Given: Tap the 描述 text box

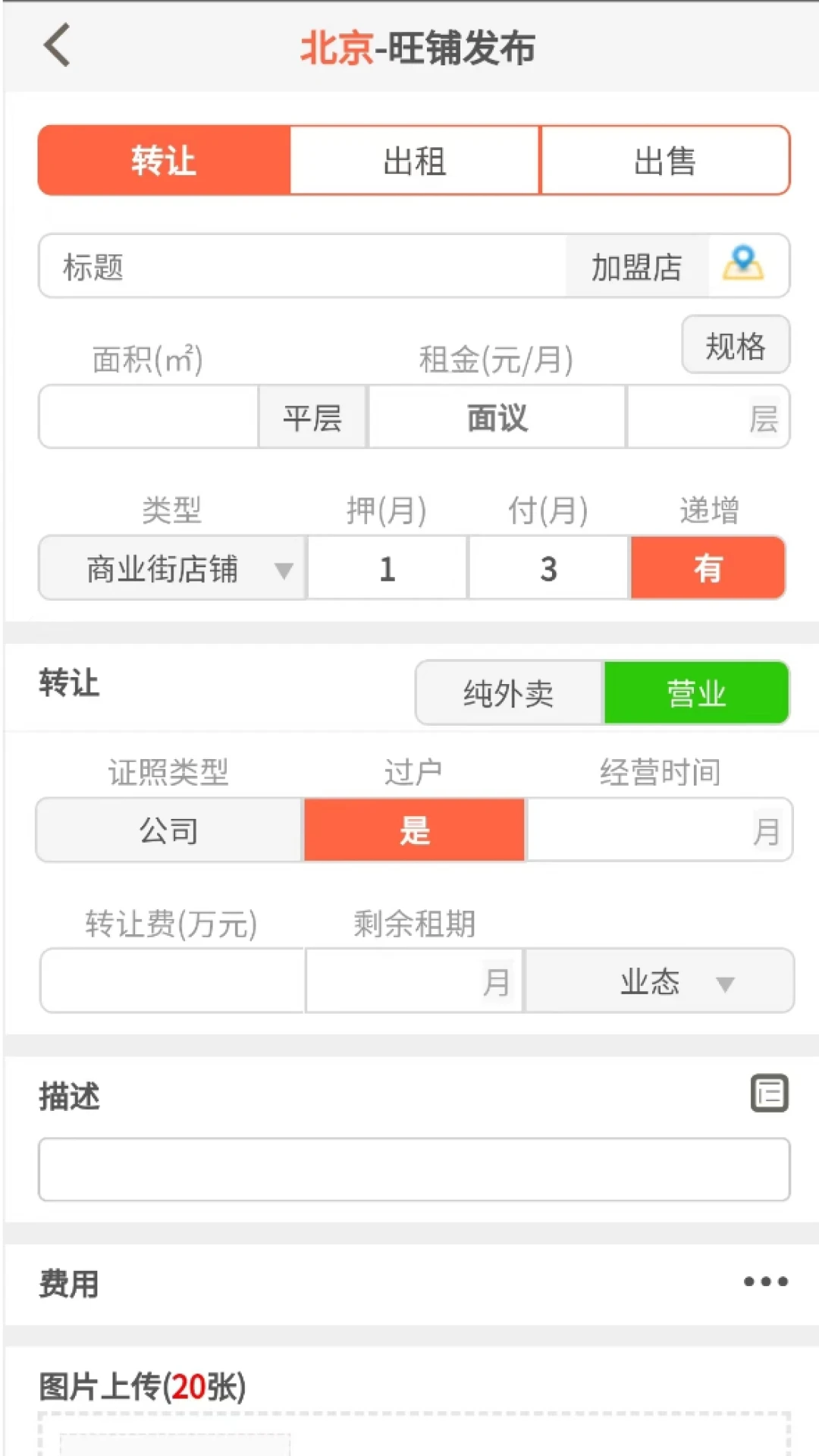Looking at the screenshot, I should pyautogui.click(x=414, y=1169).
